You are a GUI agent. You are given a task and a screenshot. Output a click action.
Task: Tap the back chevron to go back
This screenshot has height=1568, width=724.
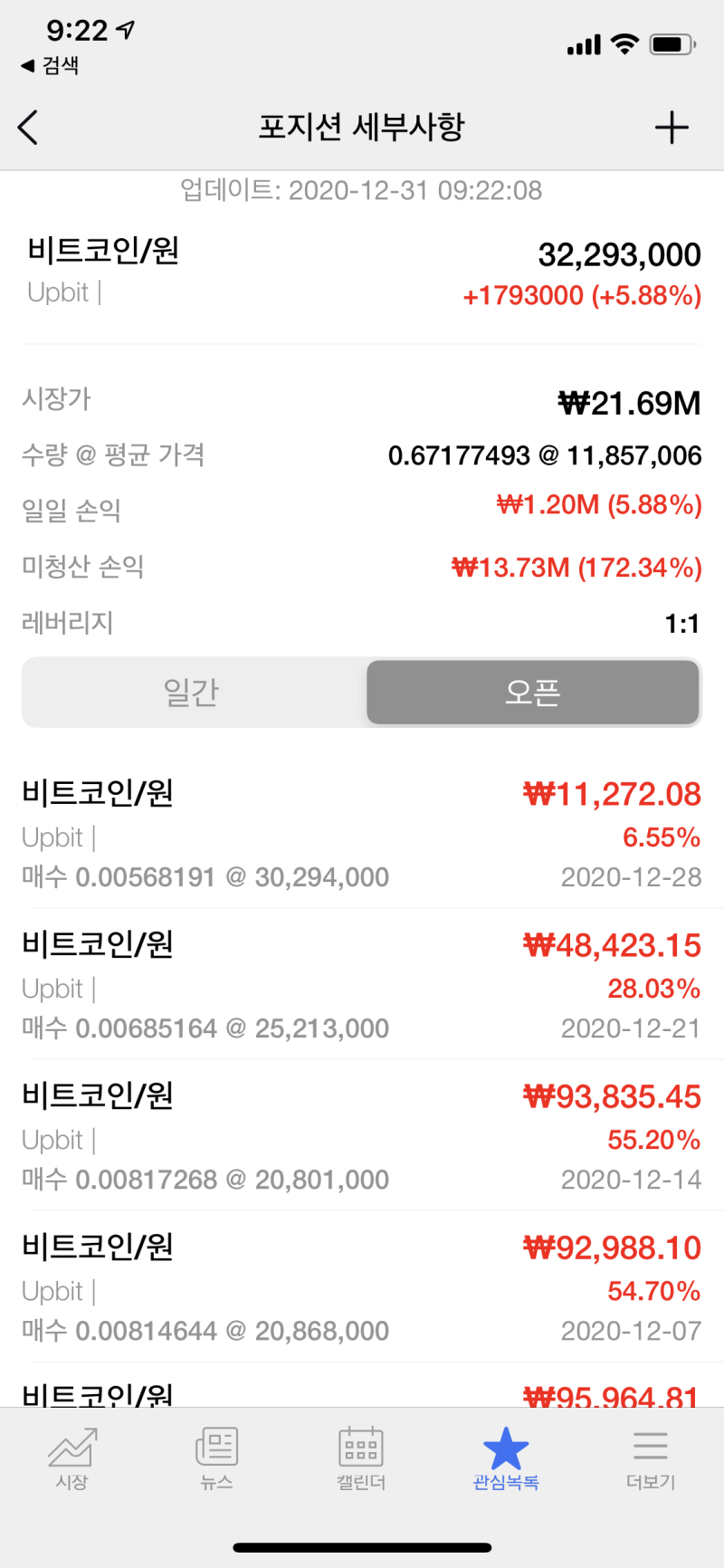pyautogui.click(x=27, y=128)
